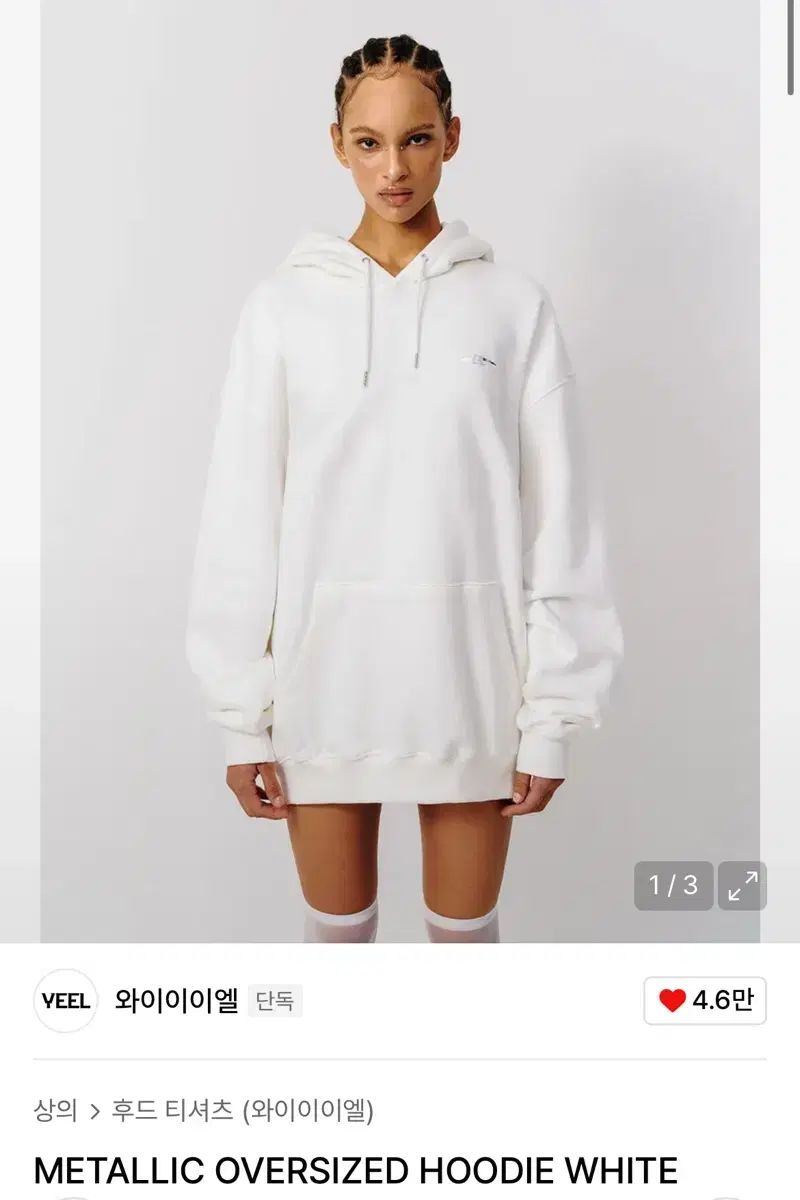Like the brand with the 4.6만 heart
800x1200 pixels.
(x=705, y=1000)
